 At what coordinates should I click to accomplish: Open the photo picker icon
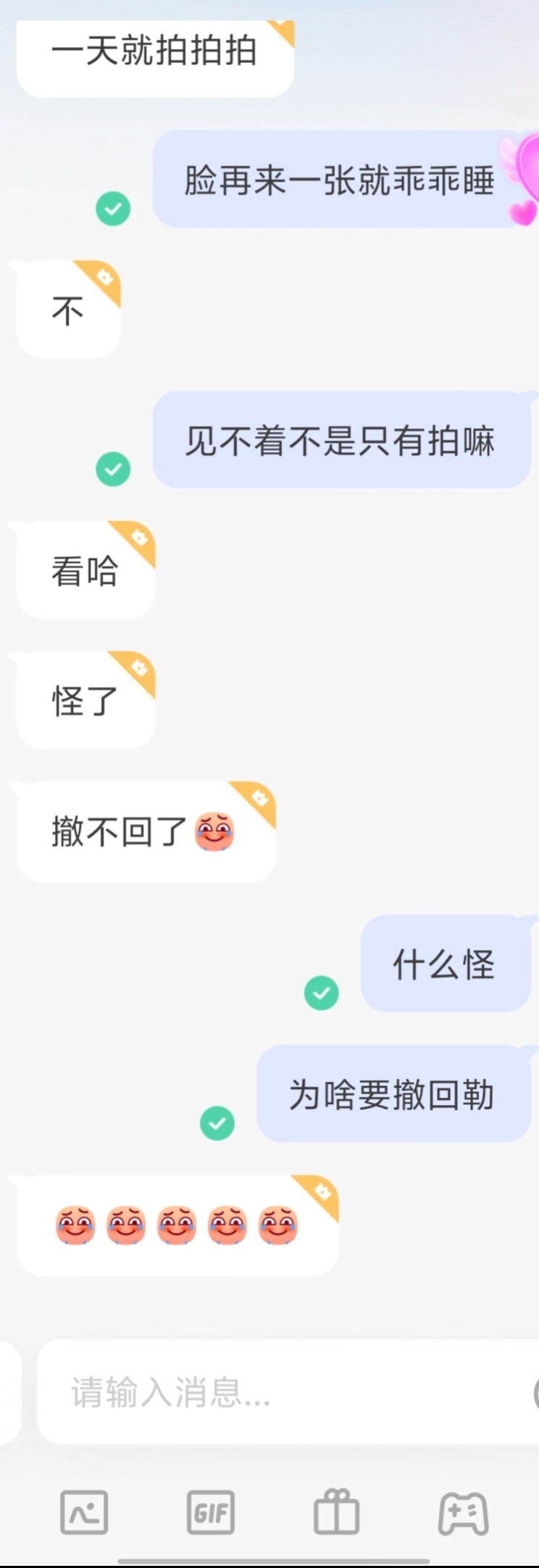84,1512
